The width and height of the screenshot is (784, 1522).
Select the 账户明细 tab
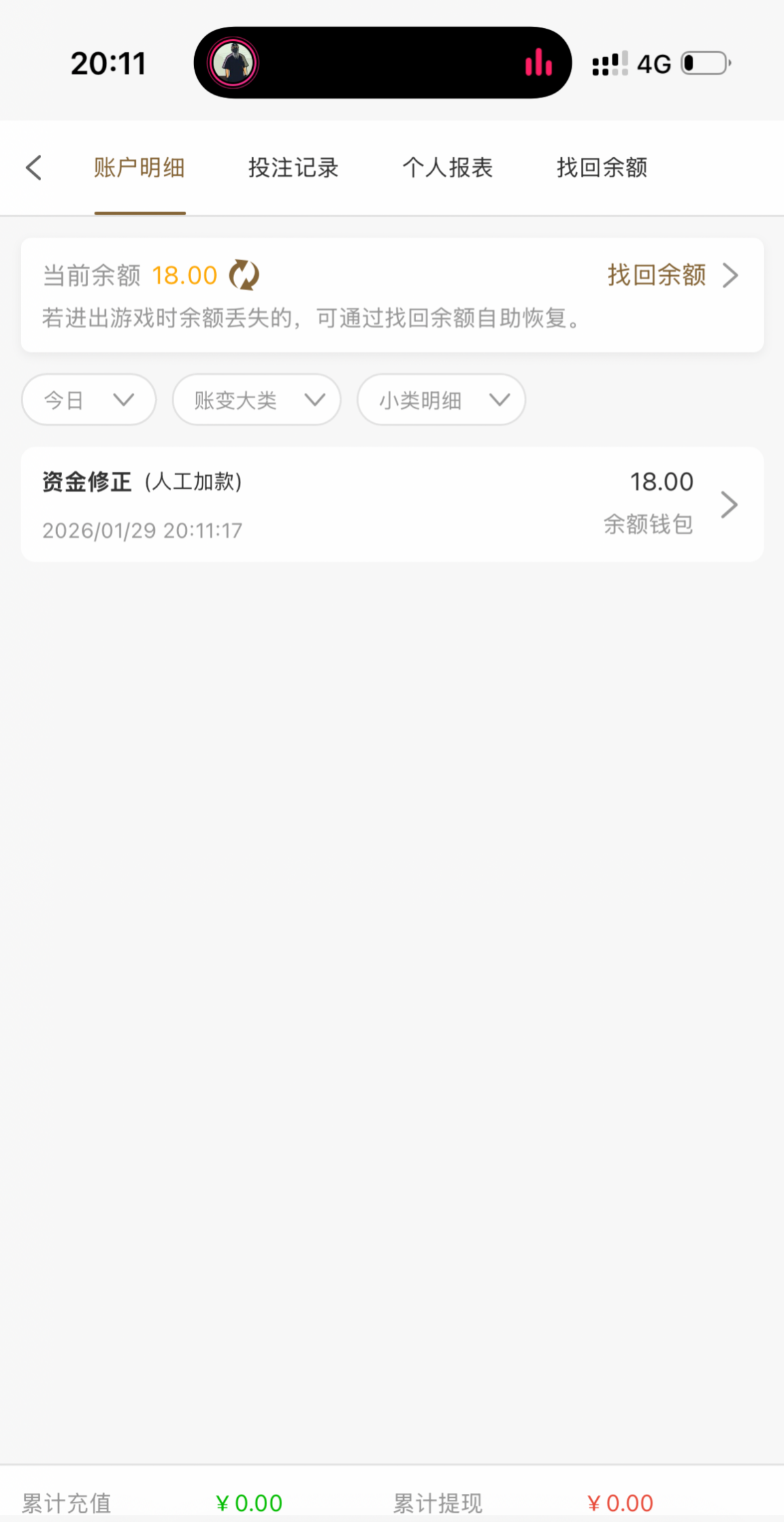[x=139, y=168]
